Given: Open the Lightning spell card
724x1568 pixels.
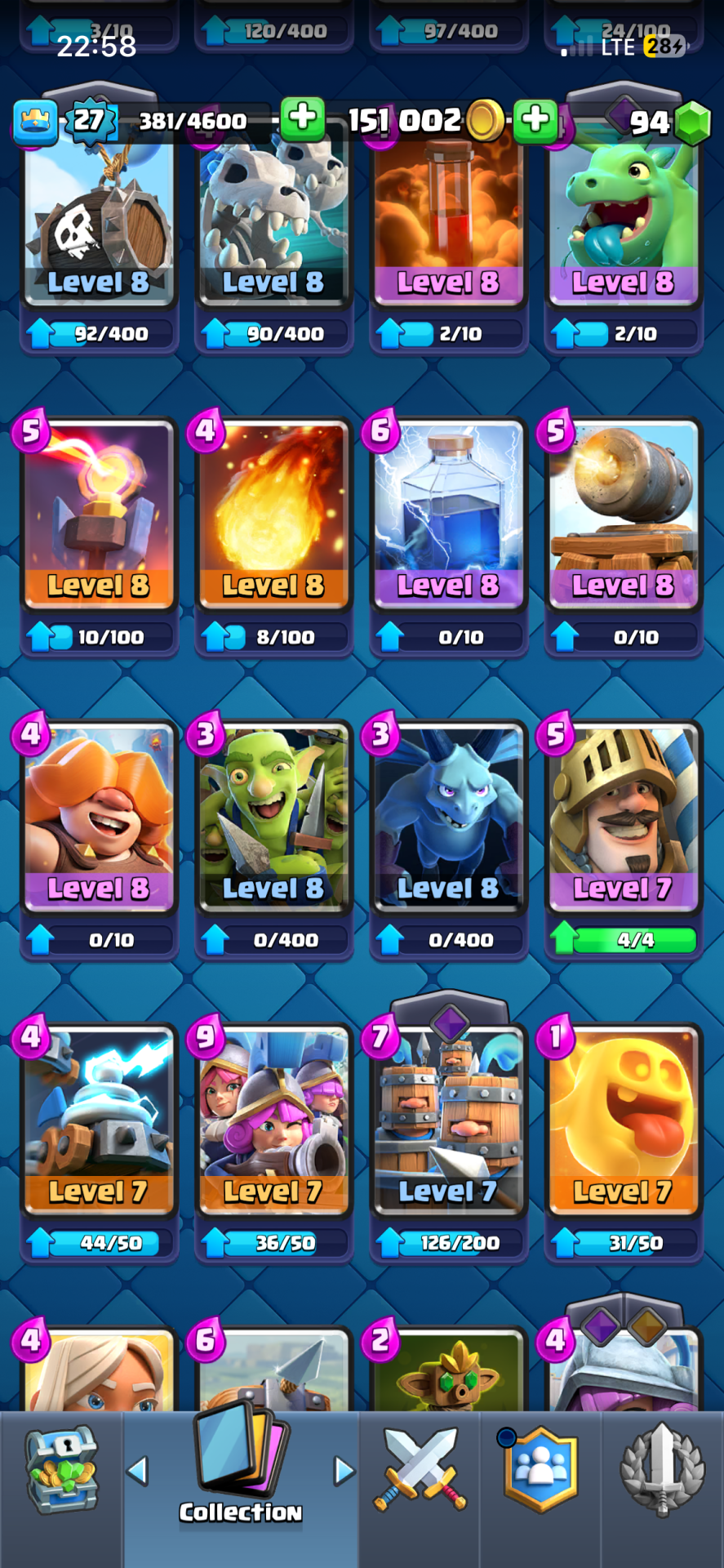Looking at the screenshot, I should click(x=448, y=514).
